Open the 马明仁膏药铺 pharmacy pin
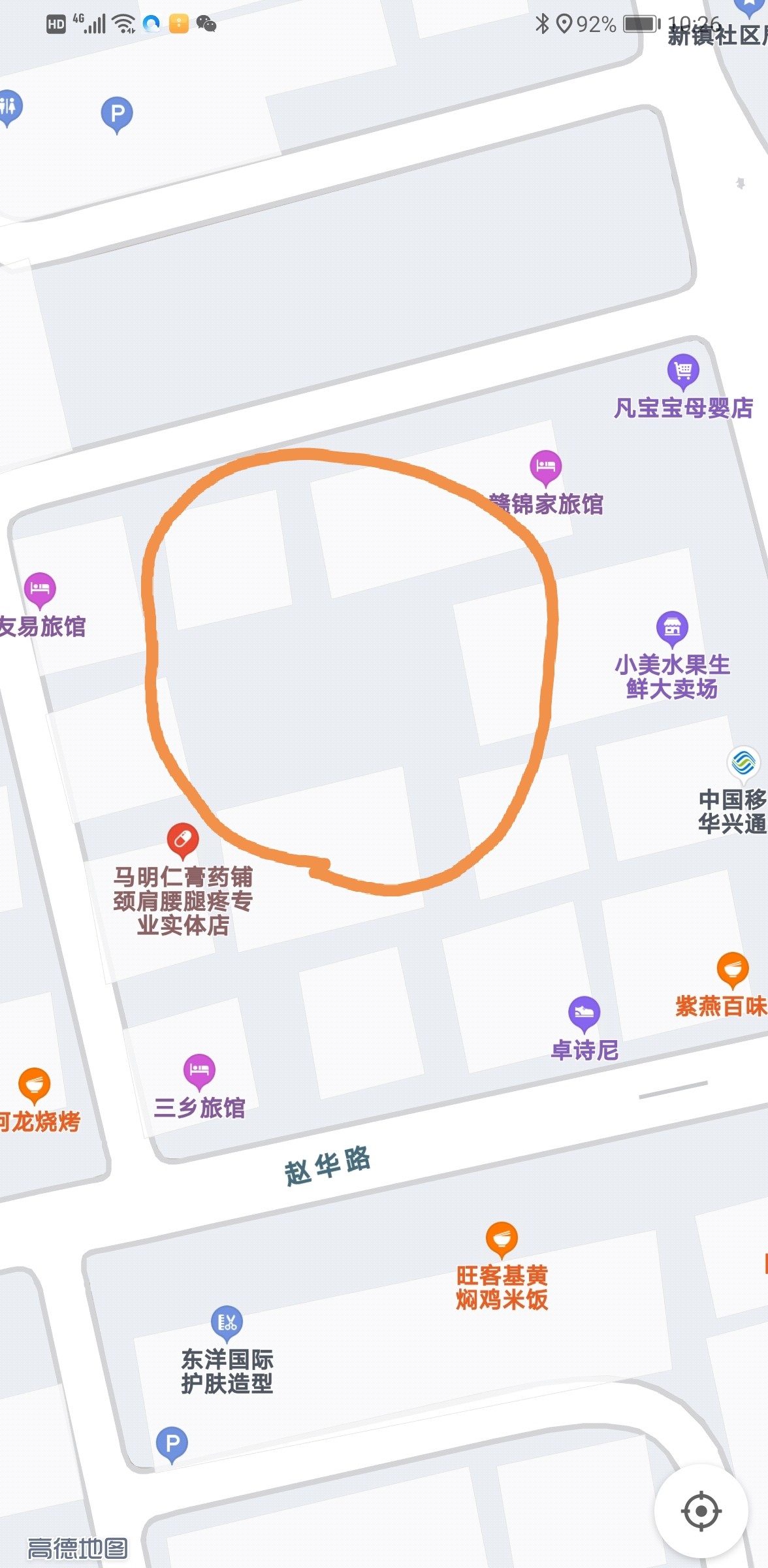The image size is (768, 1568). click(183, 839)
